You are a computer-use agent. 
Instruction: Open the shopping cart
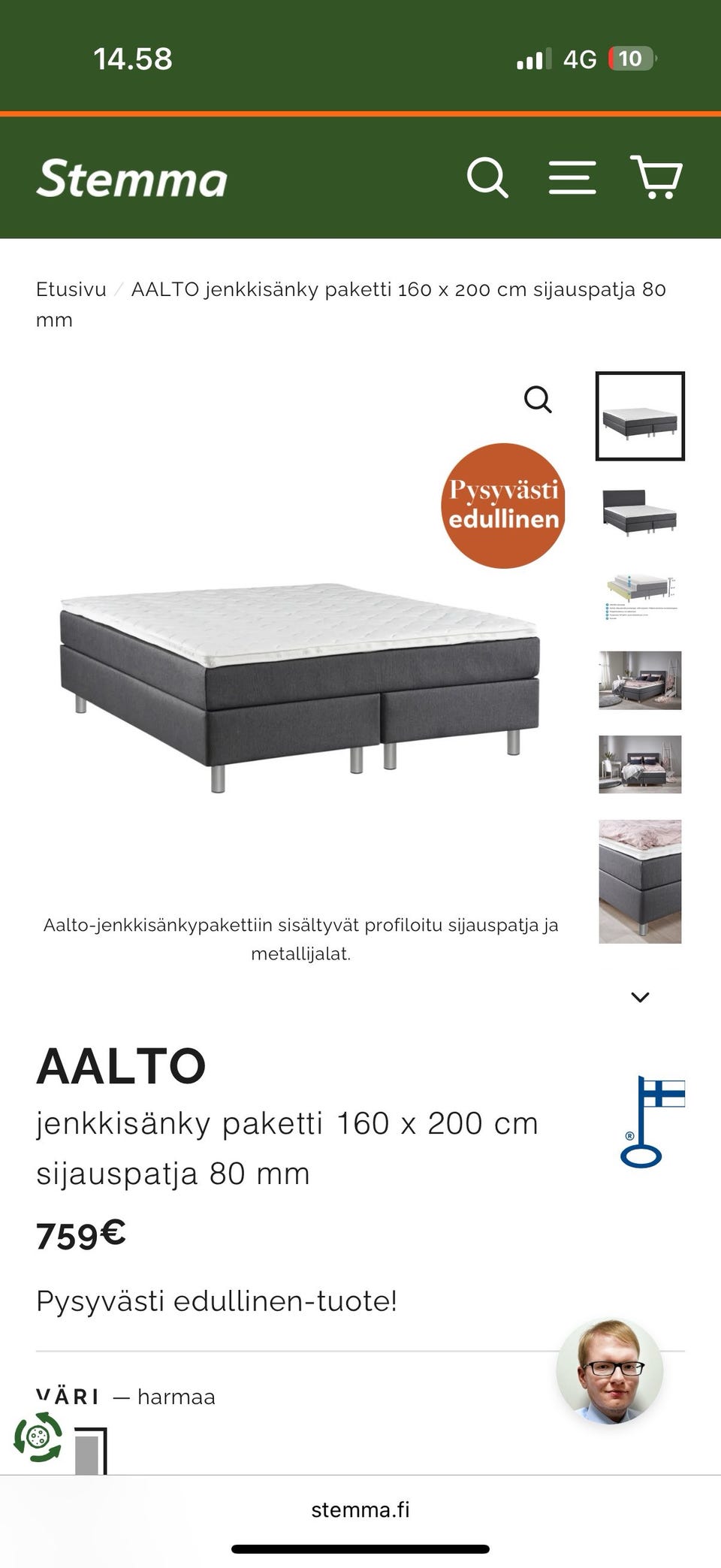[656, 177]
